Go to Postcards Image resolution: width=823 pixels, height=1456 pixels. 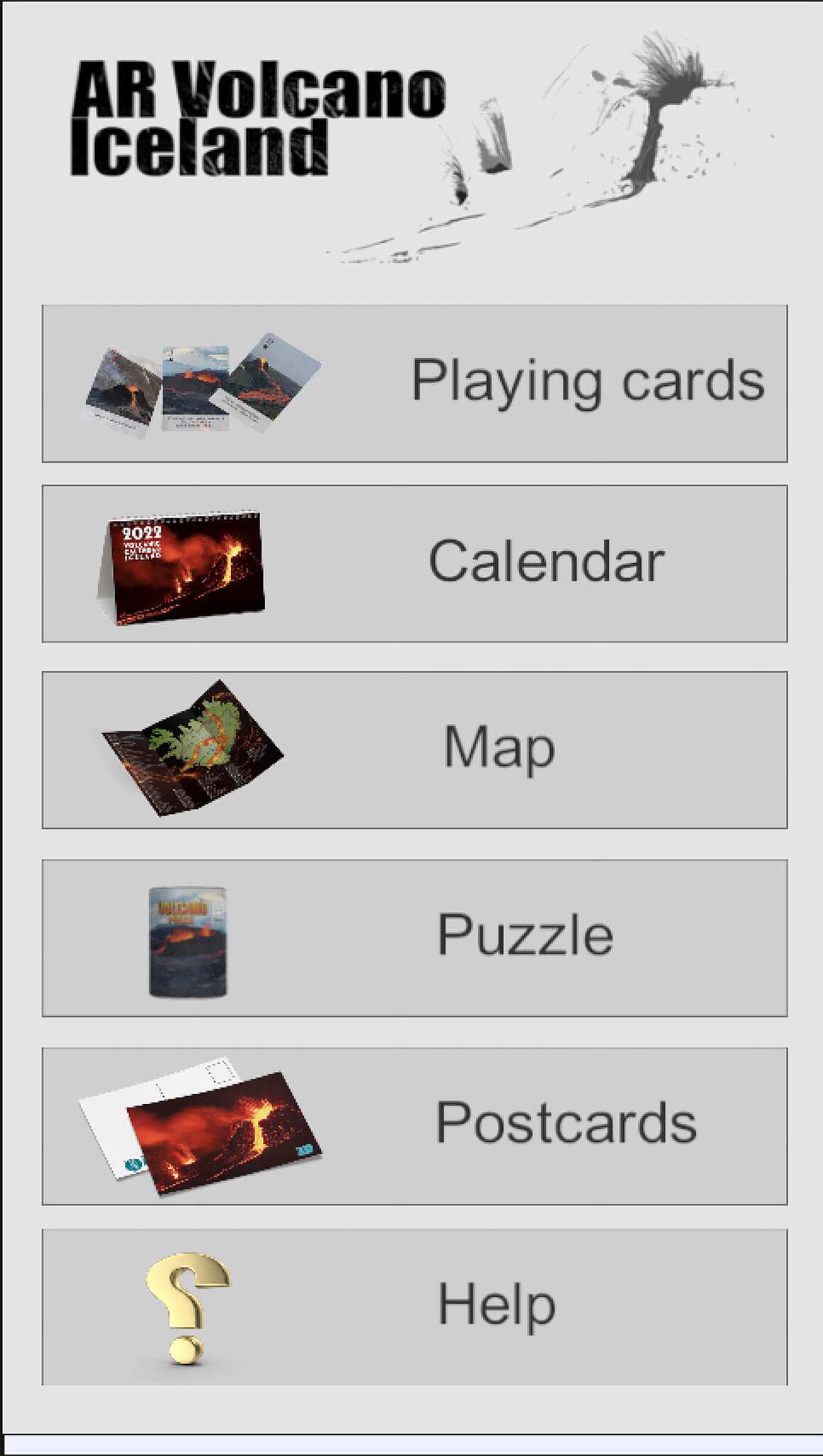(414, 1126)
